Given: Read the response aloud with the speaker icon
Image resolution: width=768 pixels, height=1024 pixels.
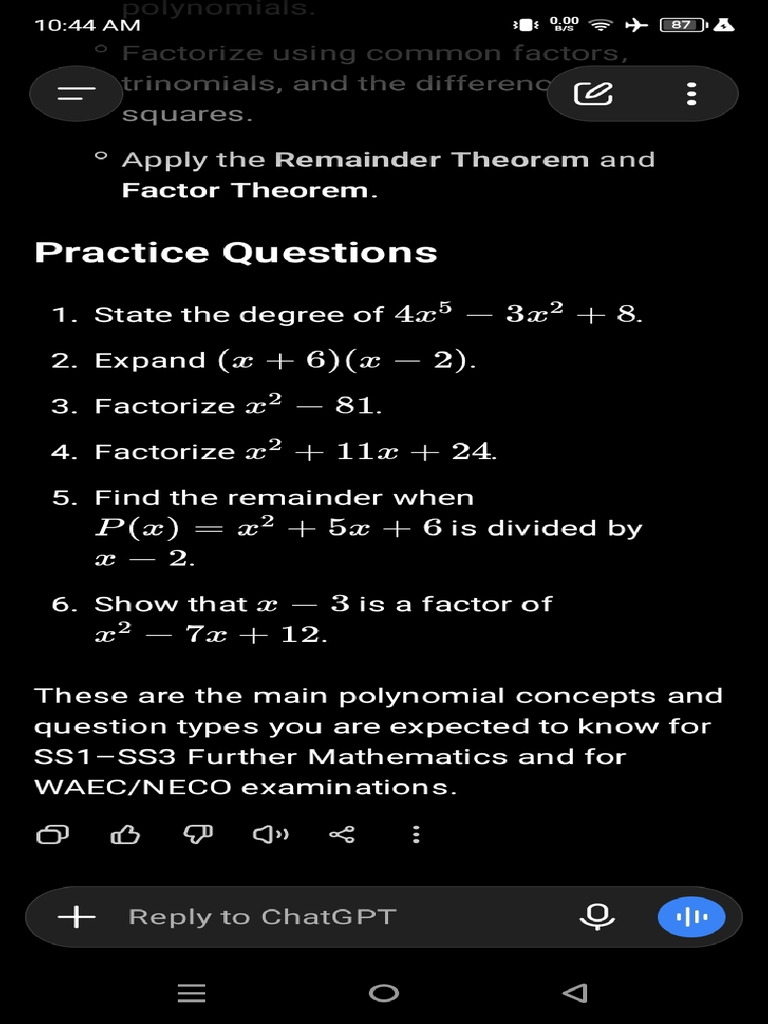Looking at the screenshot, I should tap(271, 834).
